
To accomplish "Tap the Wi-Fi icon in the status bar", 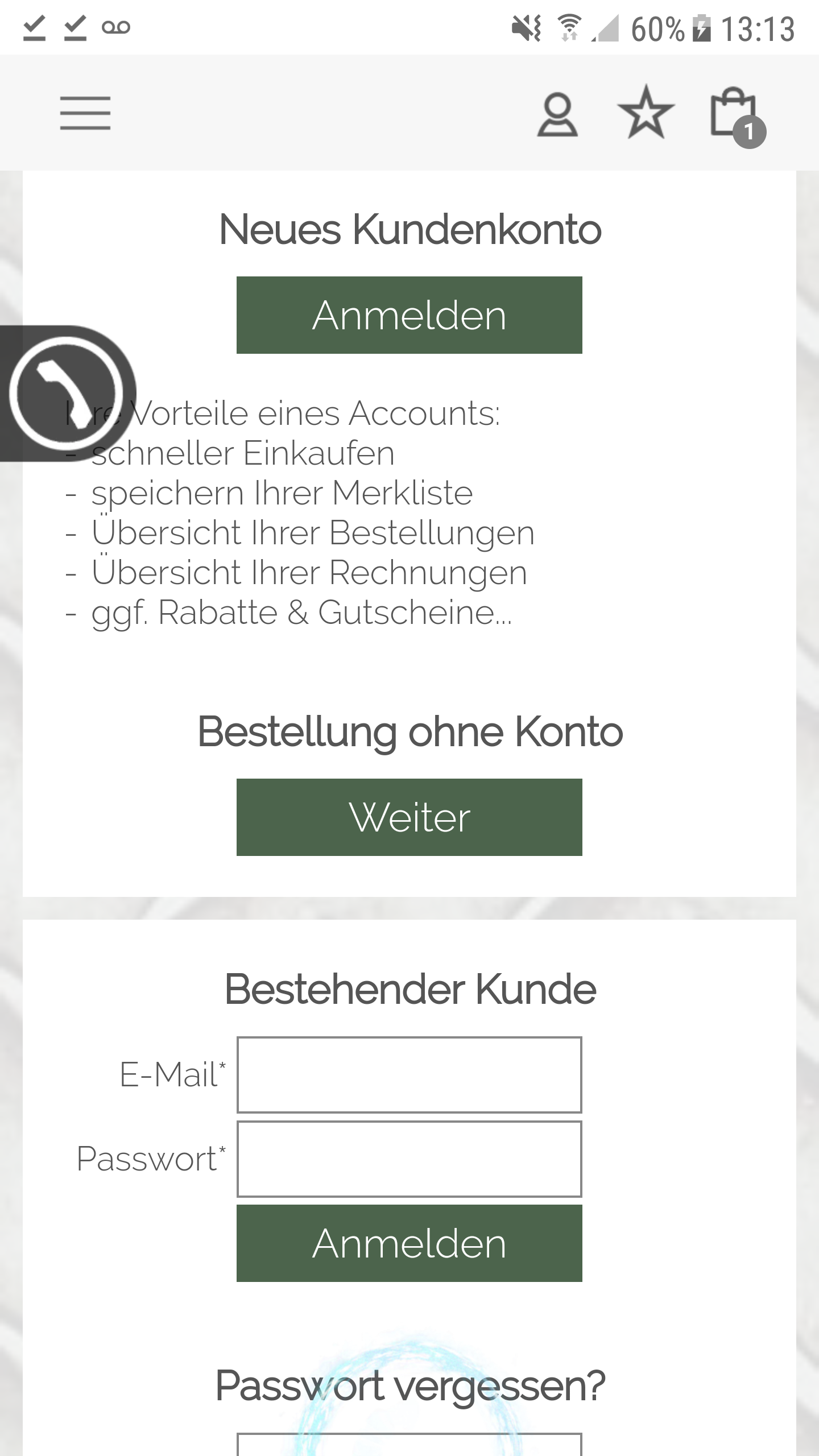I will coord(569,26).
